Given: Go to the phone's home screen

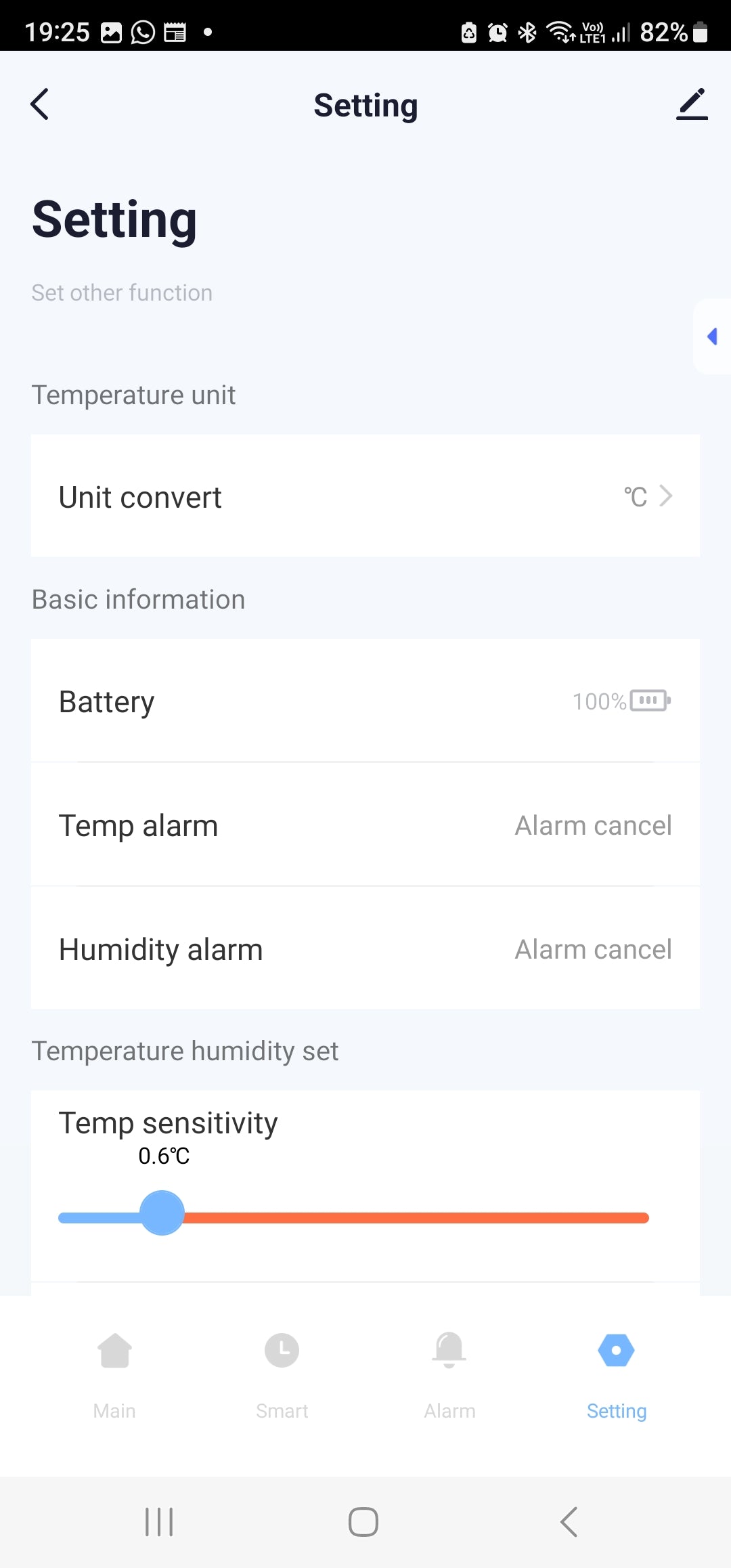Looking at the screenshot, I should tap(363, 1522).
